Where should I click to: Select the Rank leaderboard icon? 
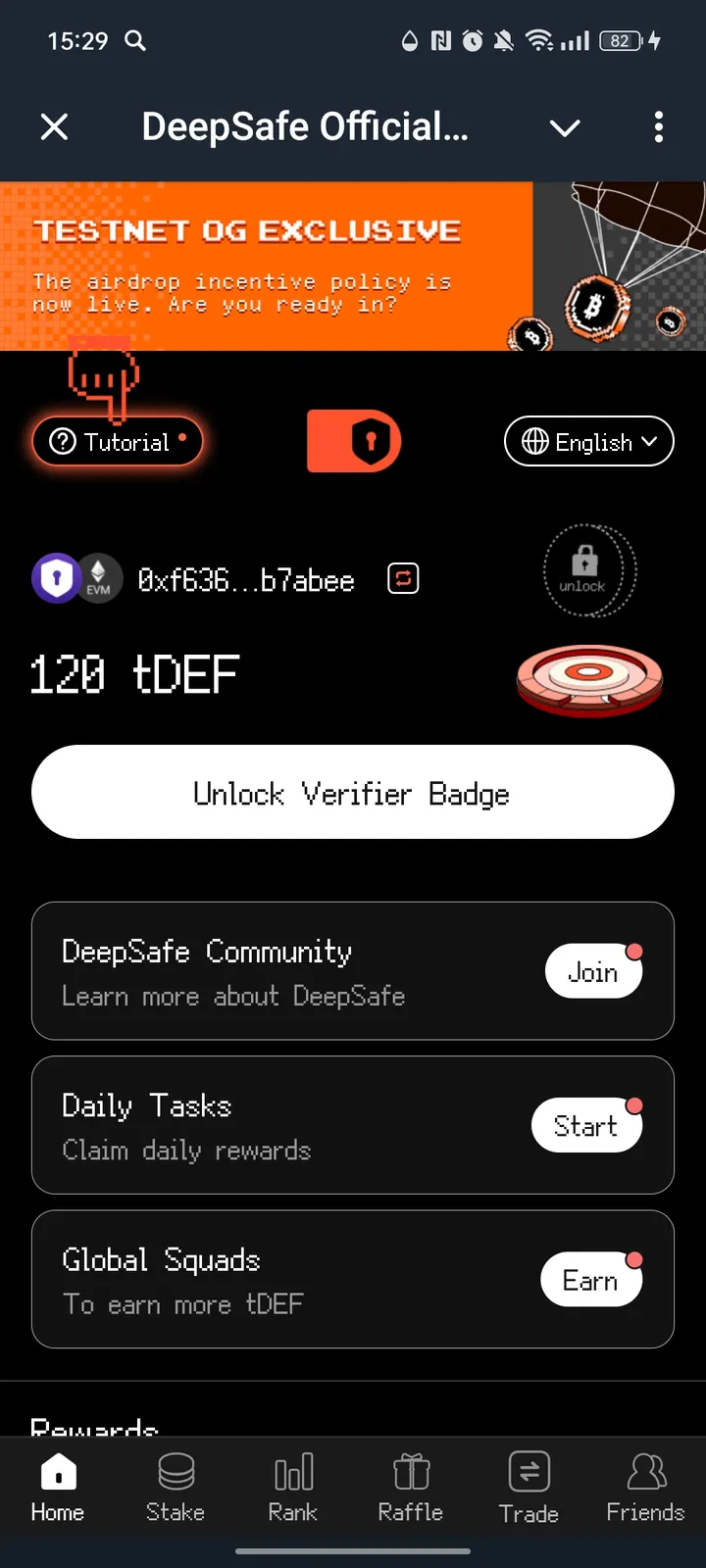click(292, 1473)
